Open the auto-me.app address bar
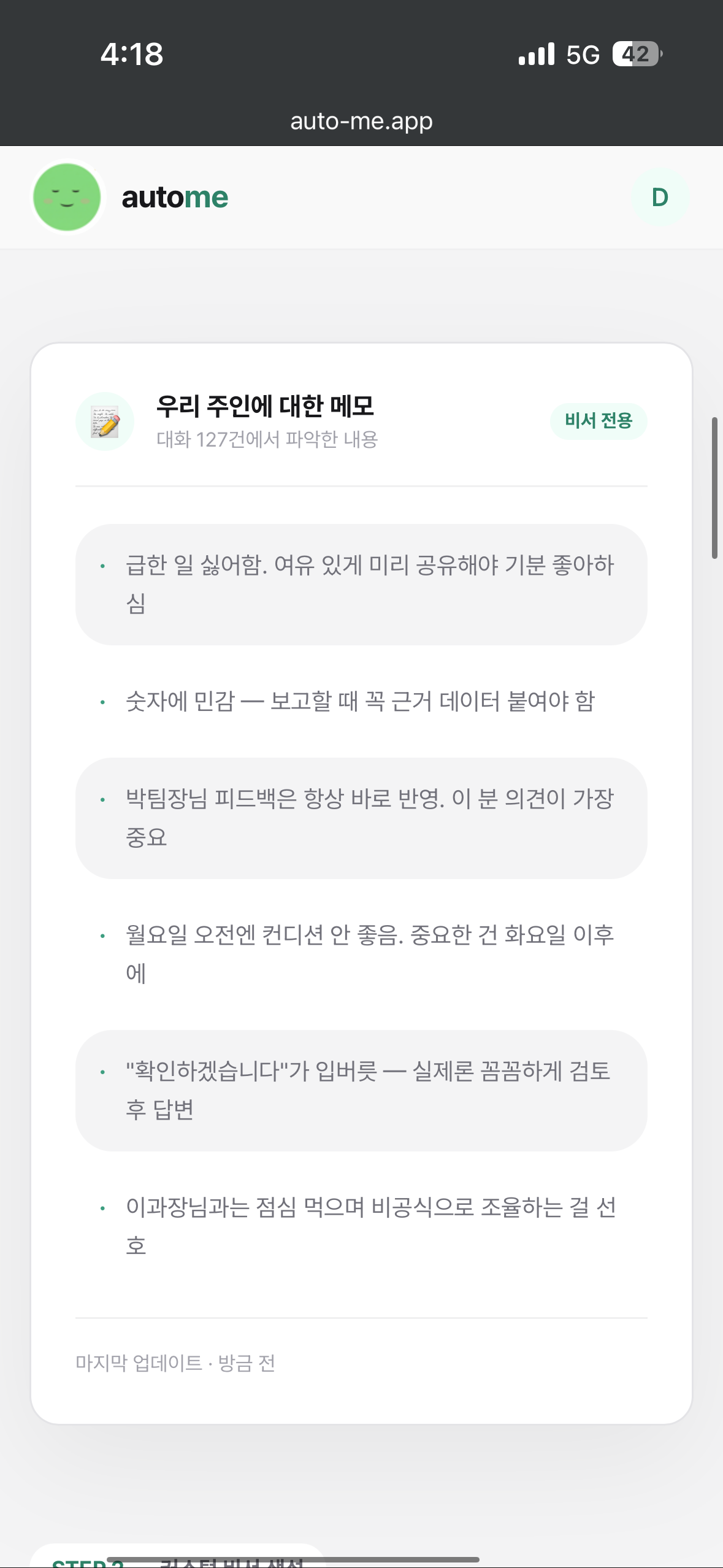The height and width of the screenshot is (1568, 723). pyautogui.click(x=361, y=120)
